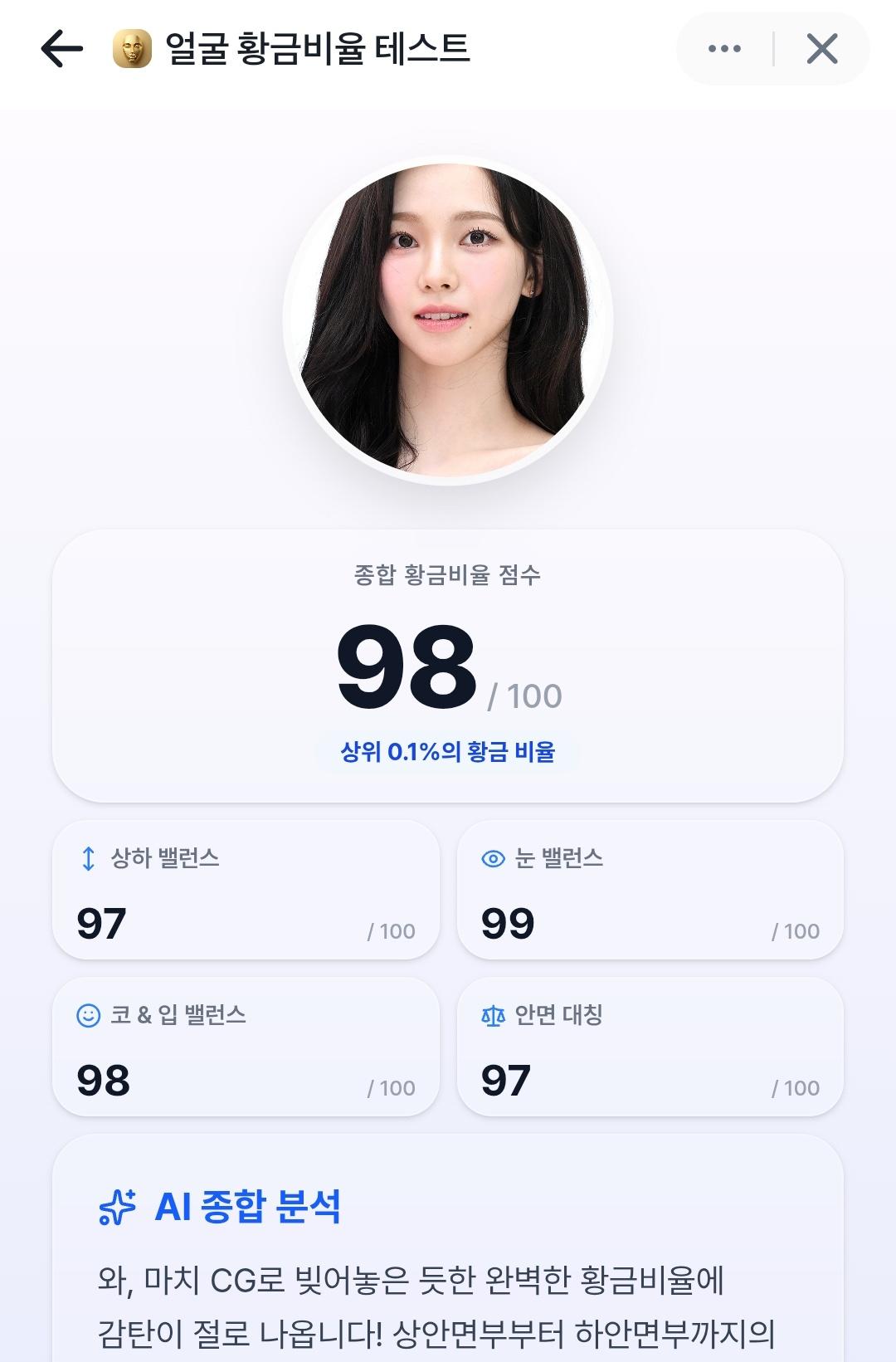Screen dimensions: 896x1362
Task: Click the up-down arrow icon on 상하 밸런스
Action: coord(88,860)
